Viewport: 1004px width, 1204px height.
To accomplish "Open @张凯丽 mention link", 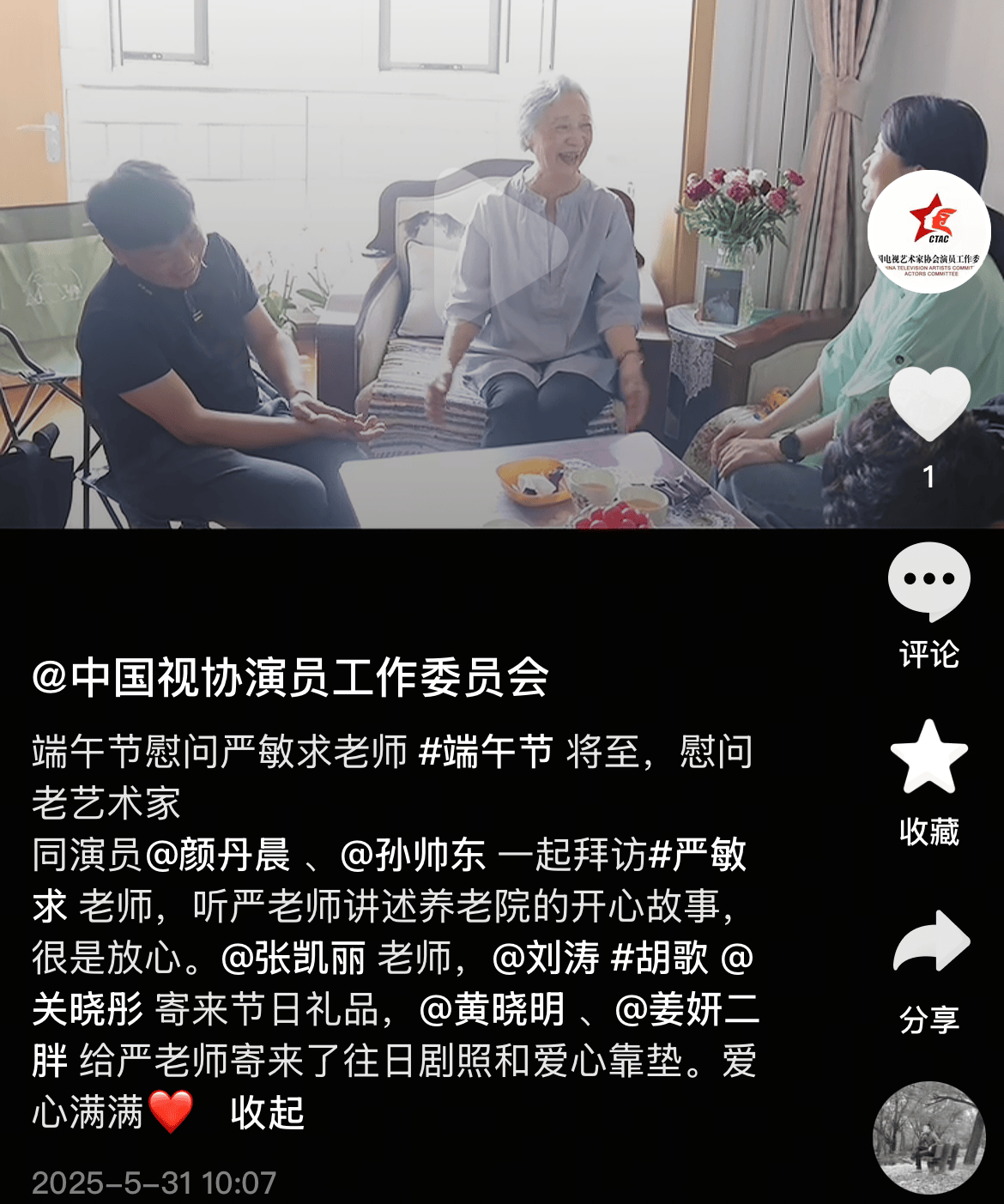I will coord(293,959).
